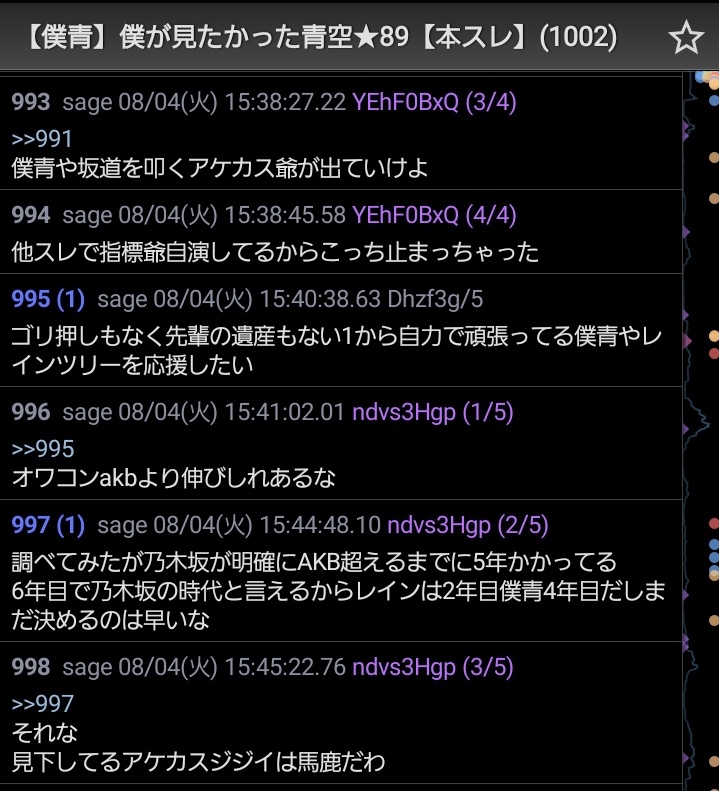Open poster ID YEhF0BxQ (3/4)
Viewport: 719px width, 791px height.
[x=434, y=102]
